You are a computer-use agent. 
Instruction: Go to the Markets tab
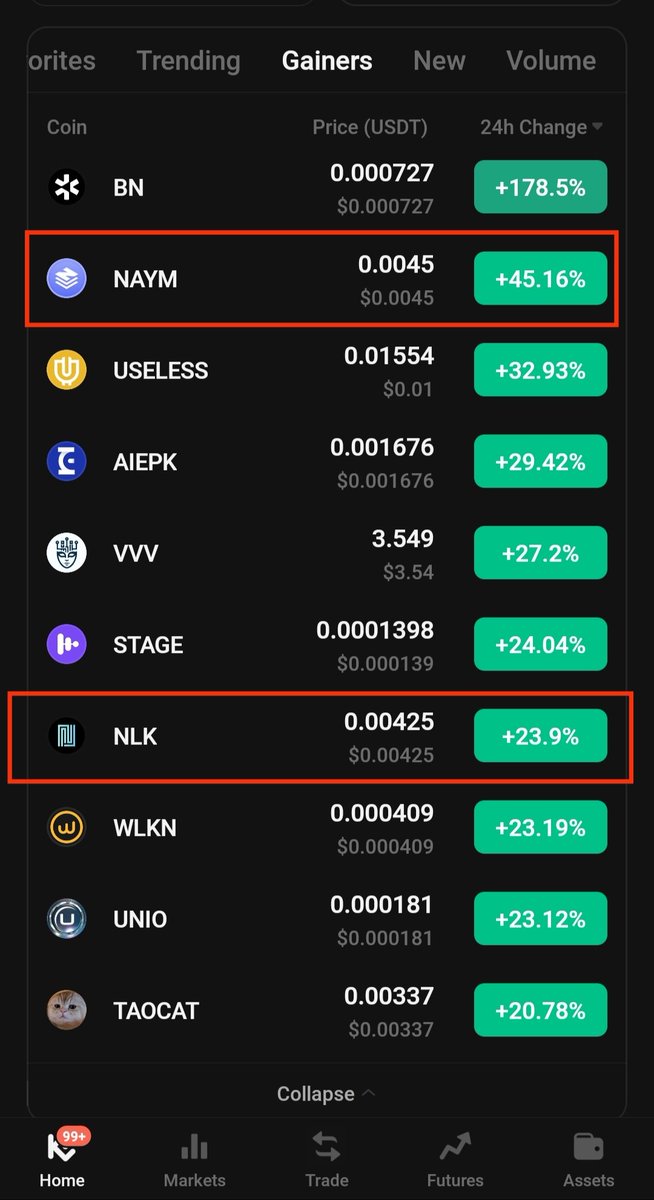click(194, 1160)
